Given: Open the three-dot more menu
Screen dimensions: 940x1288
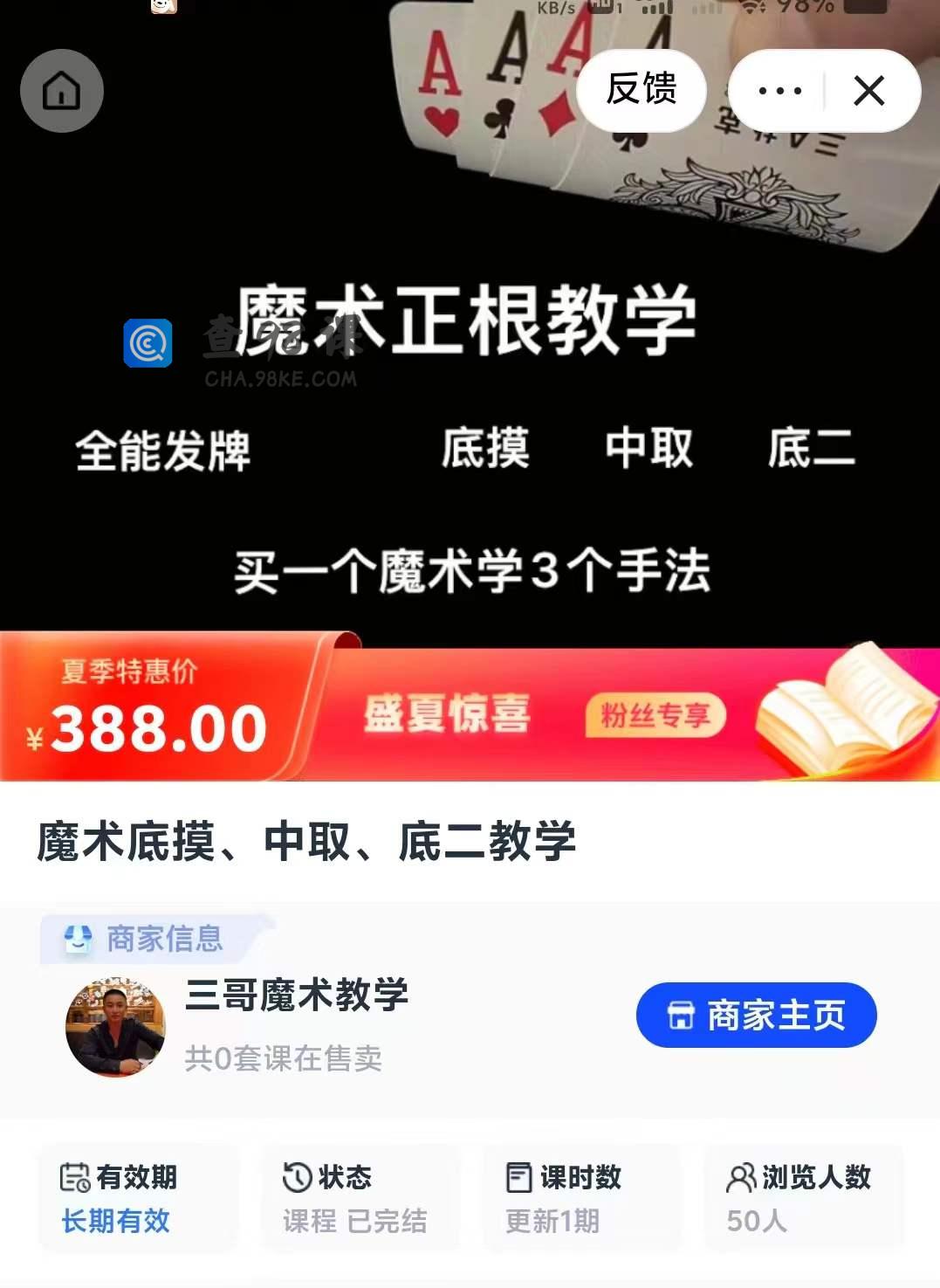Looking at the screenshot, I should point(779,91).
